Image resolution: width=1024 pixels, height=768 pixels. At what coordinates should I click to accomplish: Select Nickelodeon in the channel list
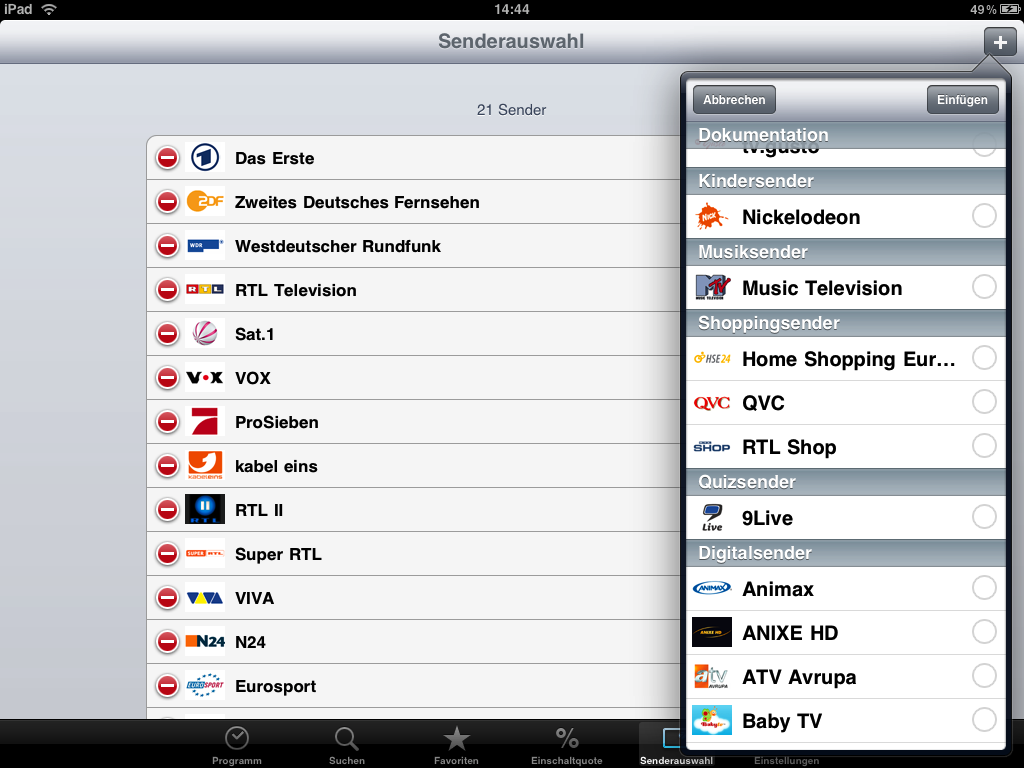point(984,216)
